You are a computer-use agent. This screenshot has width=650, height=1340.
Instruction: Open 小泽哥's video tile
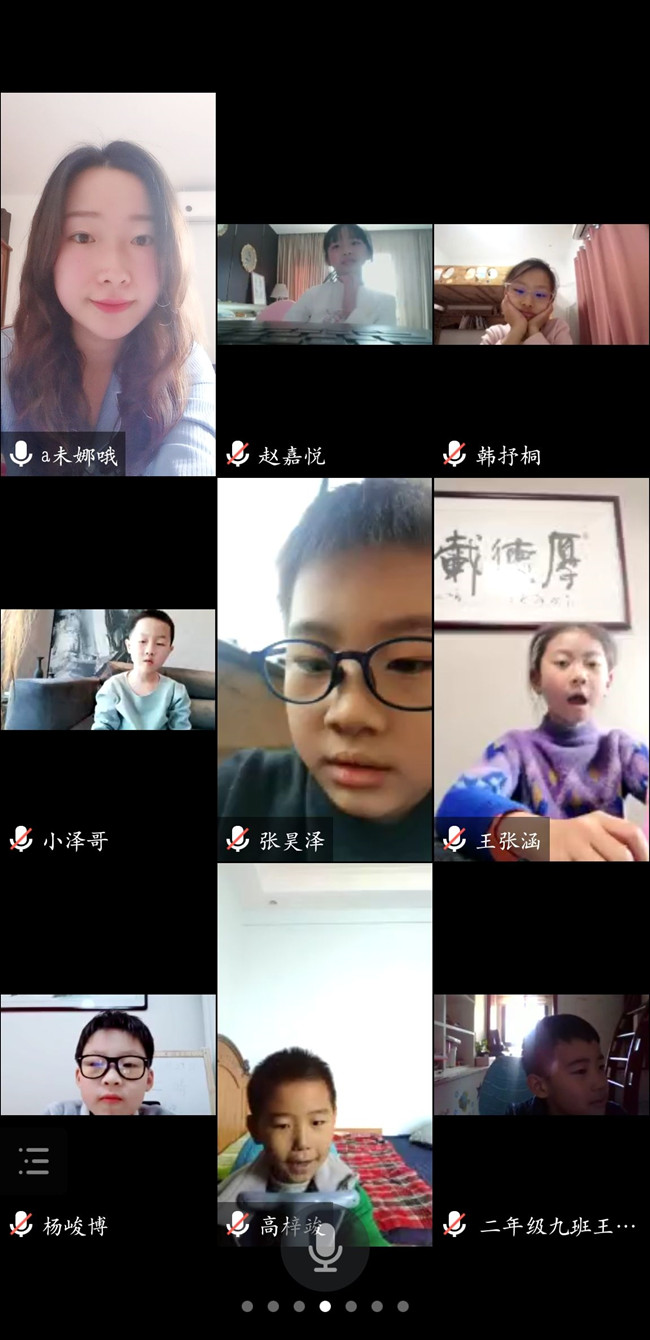point(108,670)
